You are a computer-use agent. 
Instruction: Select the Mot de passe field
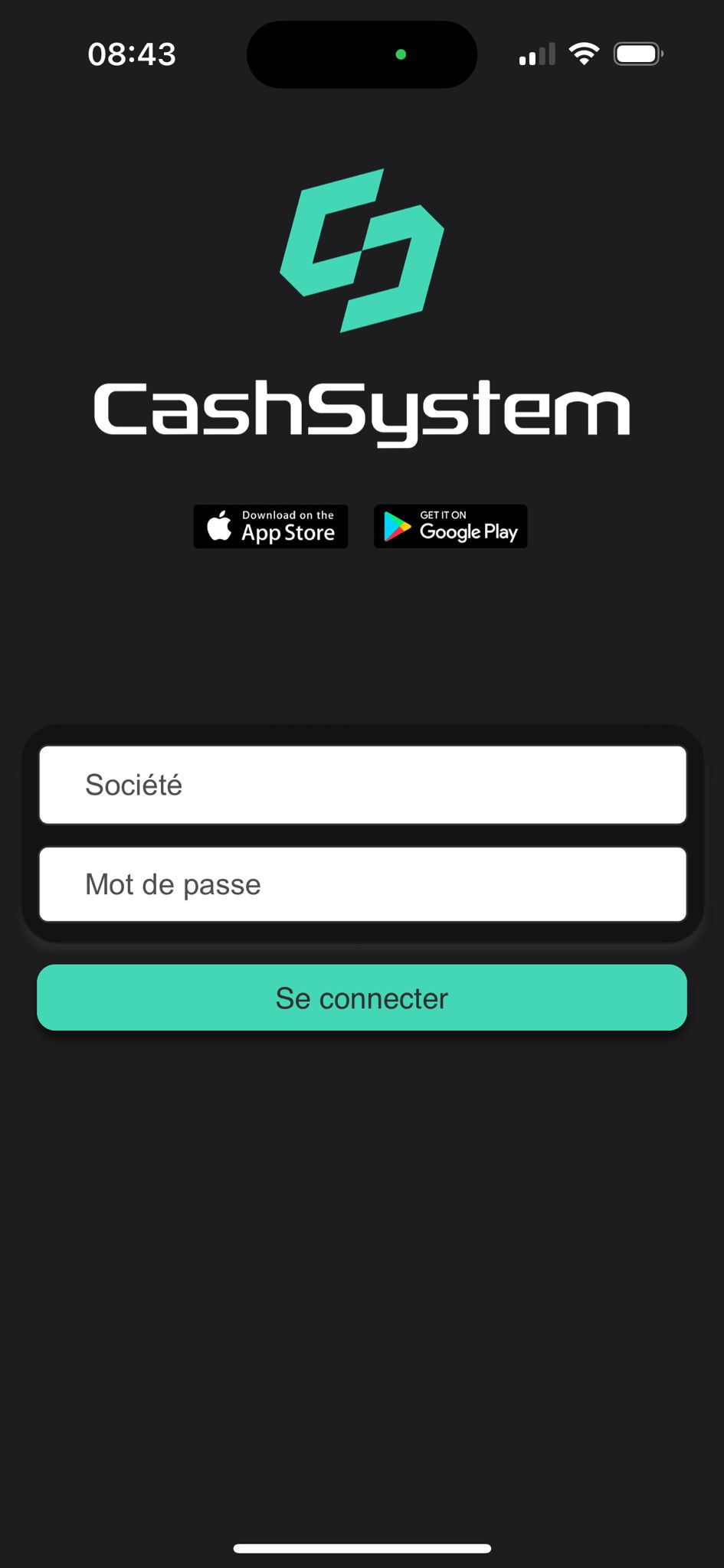(x=362, y=884)
